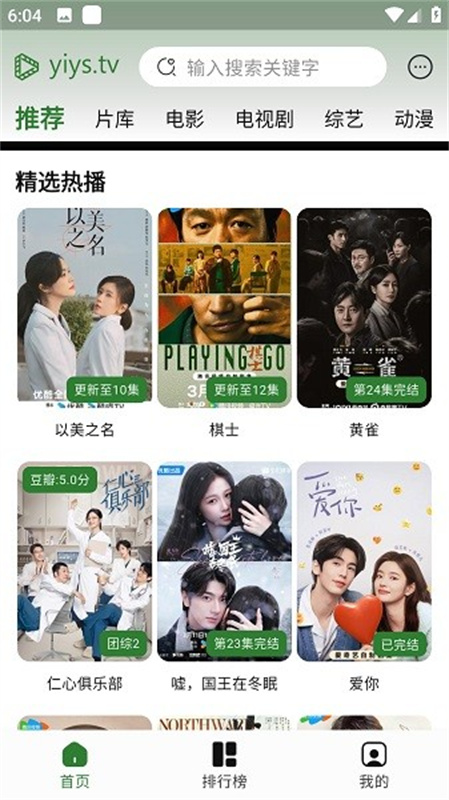Tap the search box 输入搜索关键字
The height and width of the screenshot is (800, 449).
coord(262,67)
